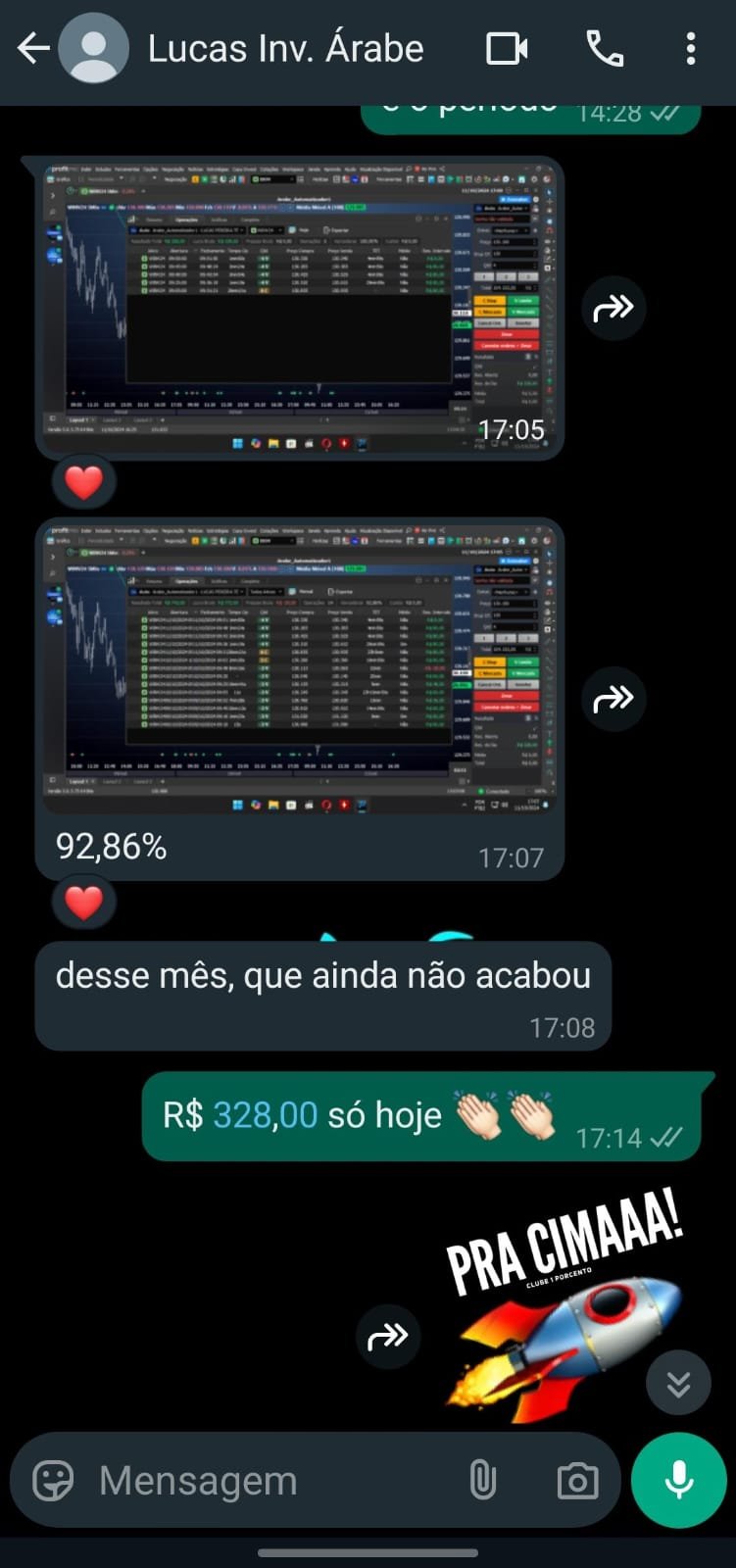Open the chat overflow menu
Screen dimensions: 736x1568
tap(691, 48)
